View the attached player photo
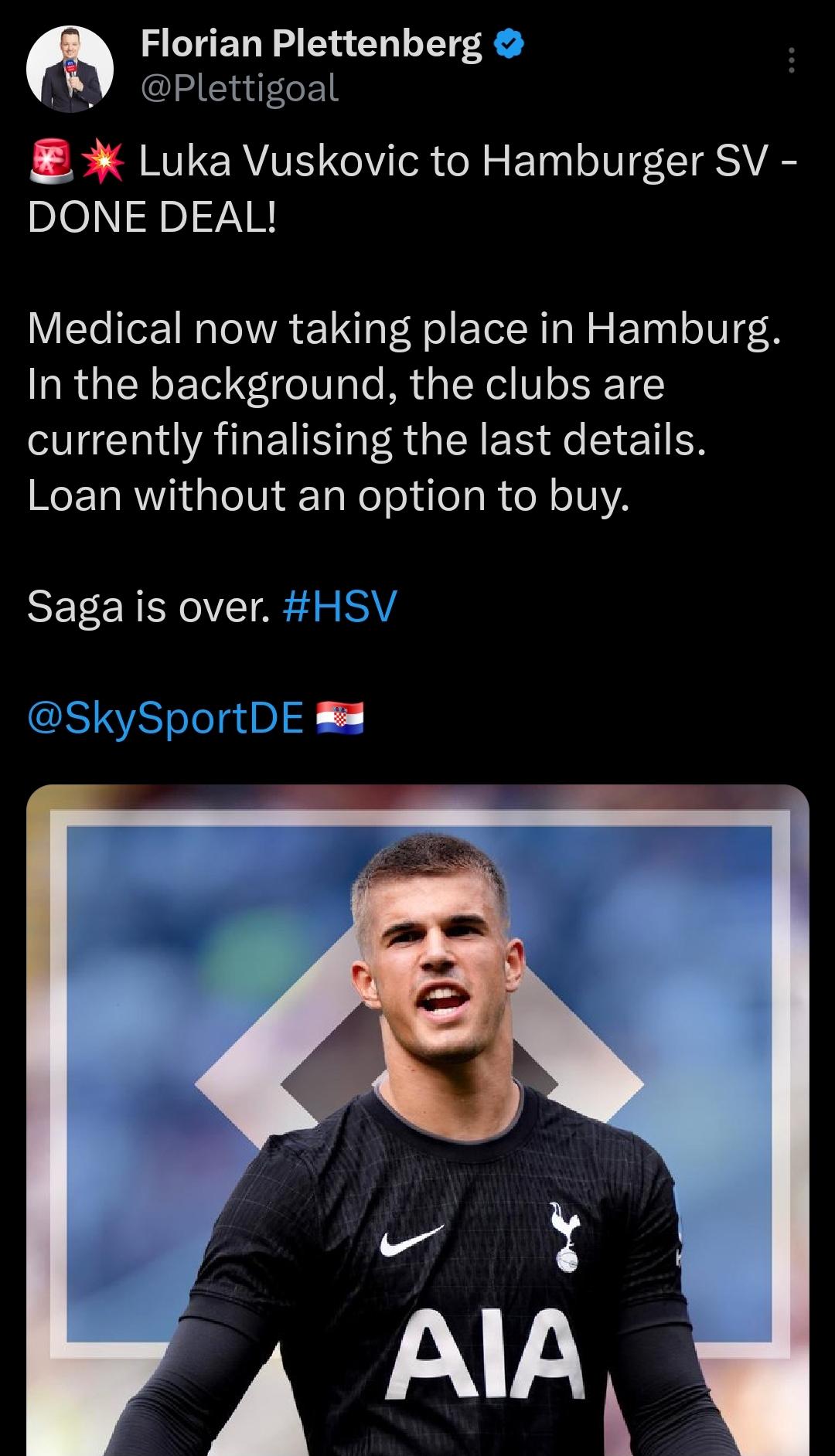 click(417, 1121)
